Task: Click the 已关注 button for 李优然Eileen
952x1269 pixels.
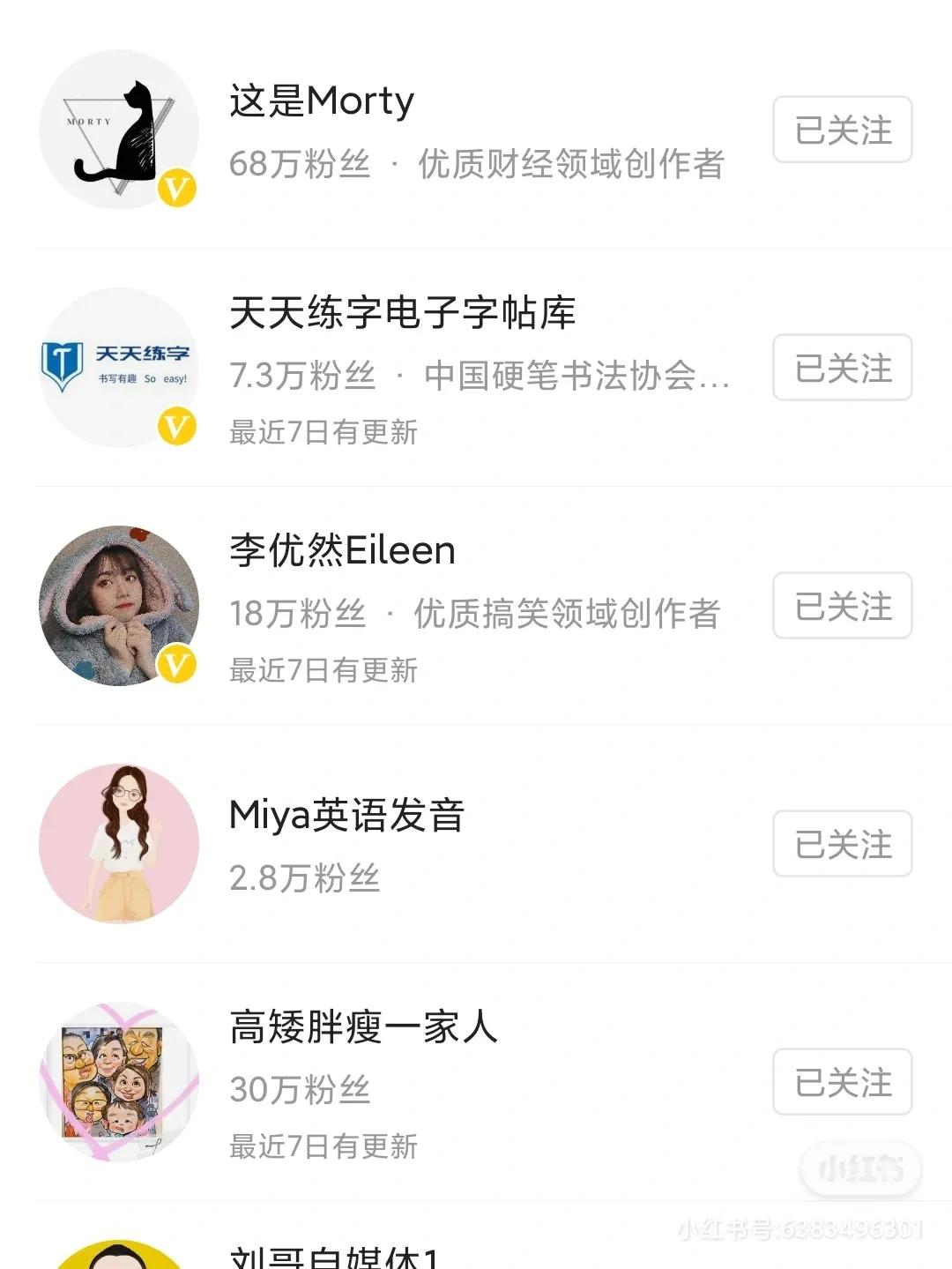Action: (x=841, y=606)
